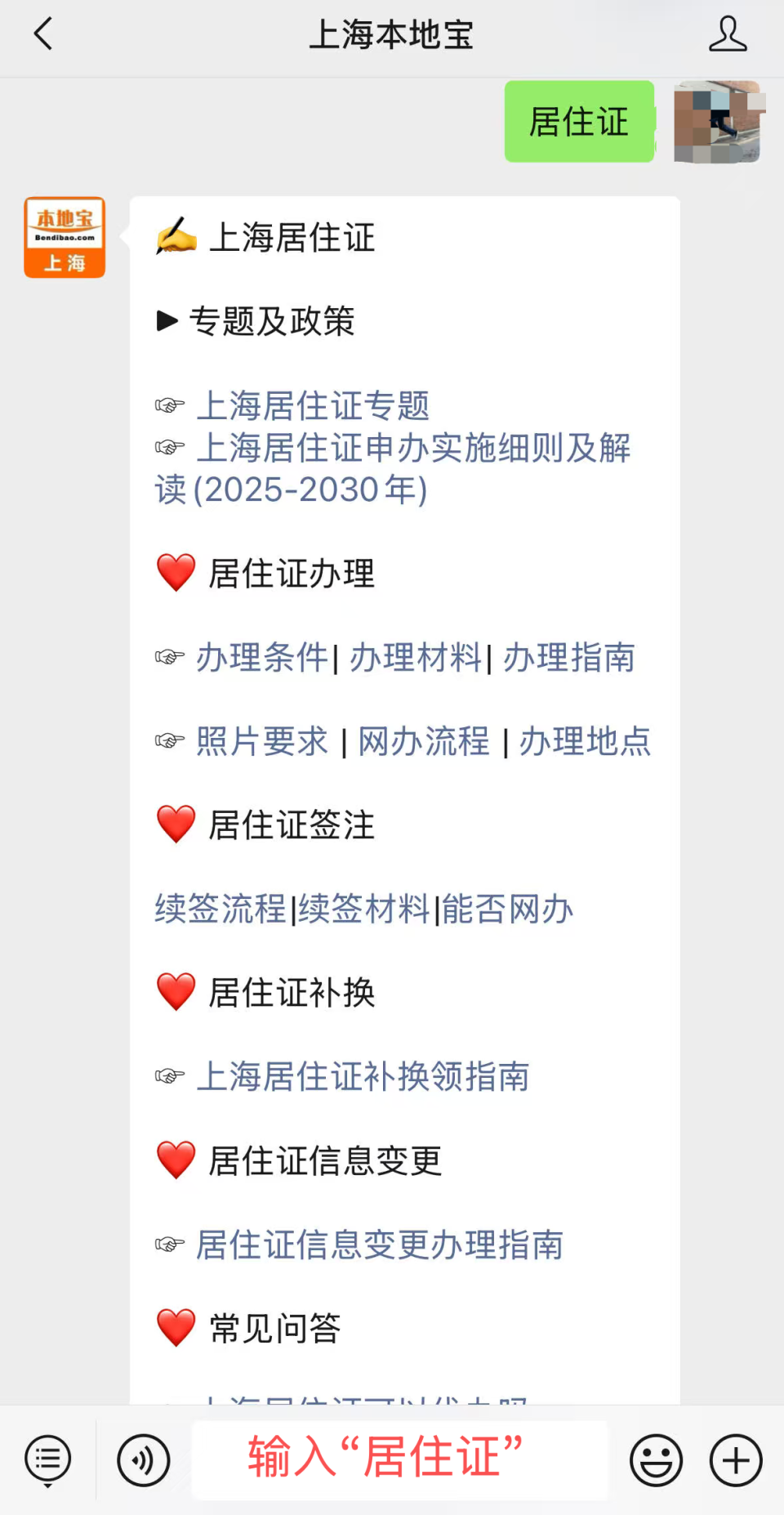Activate voice input icon
Viewport: 784px width, 1515px height.
[143, 1459]
